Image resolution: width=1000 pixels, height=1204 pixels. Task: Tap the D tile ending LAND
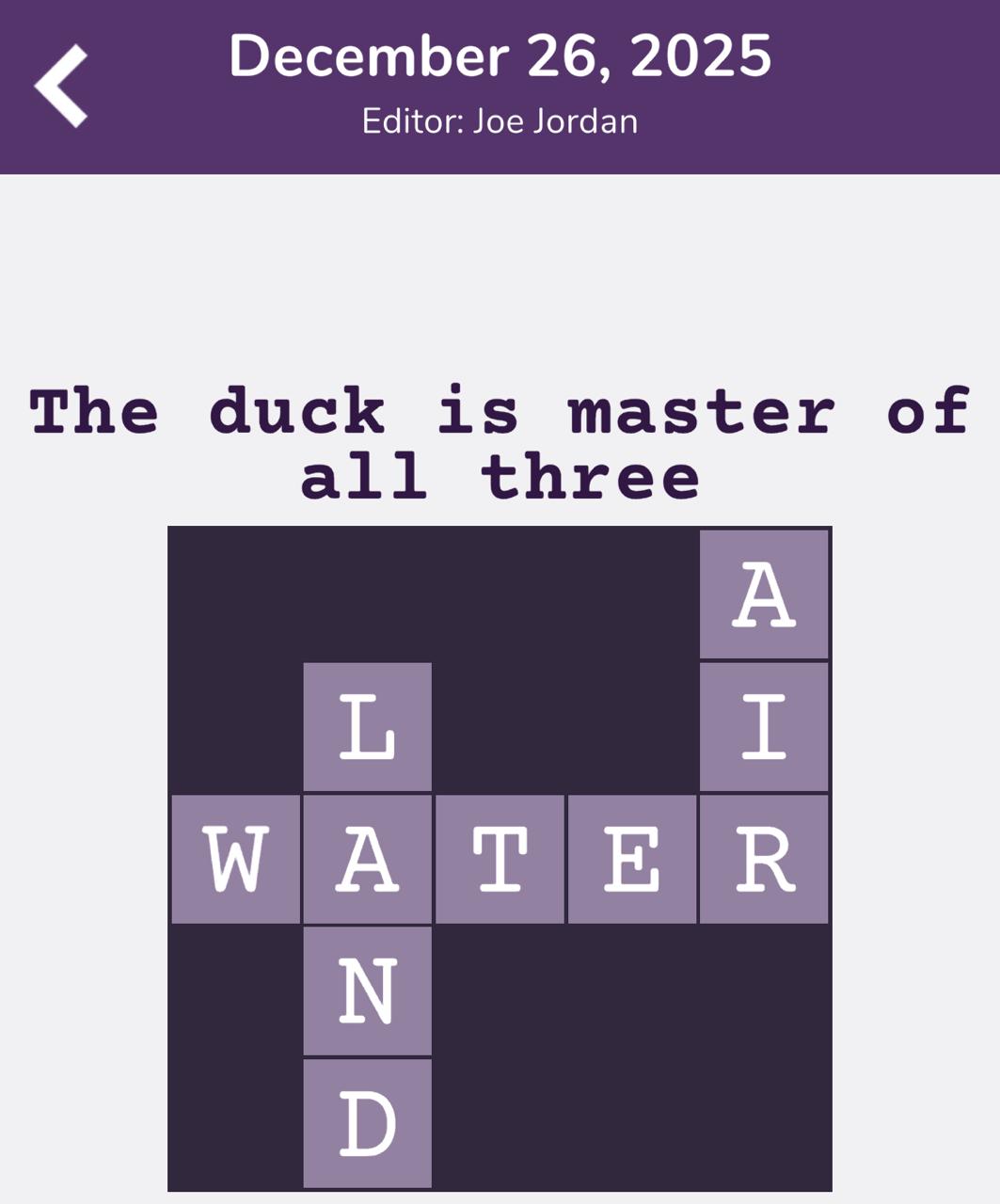coord(367,1119)
